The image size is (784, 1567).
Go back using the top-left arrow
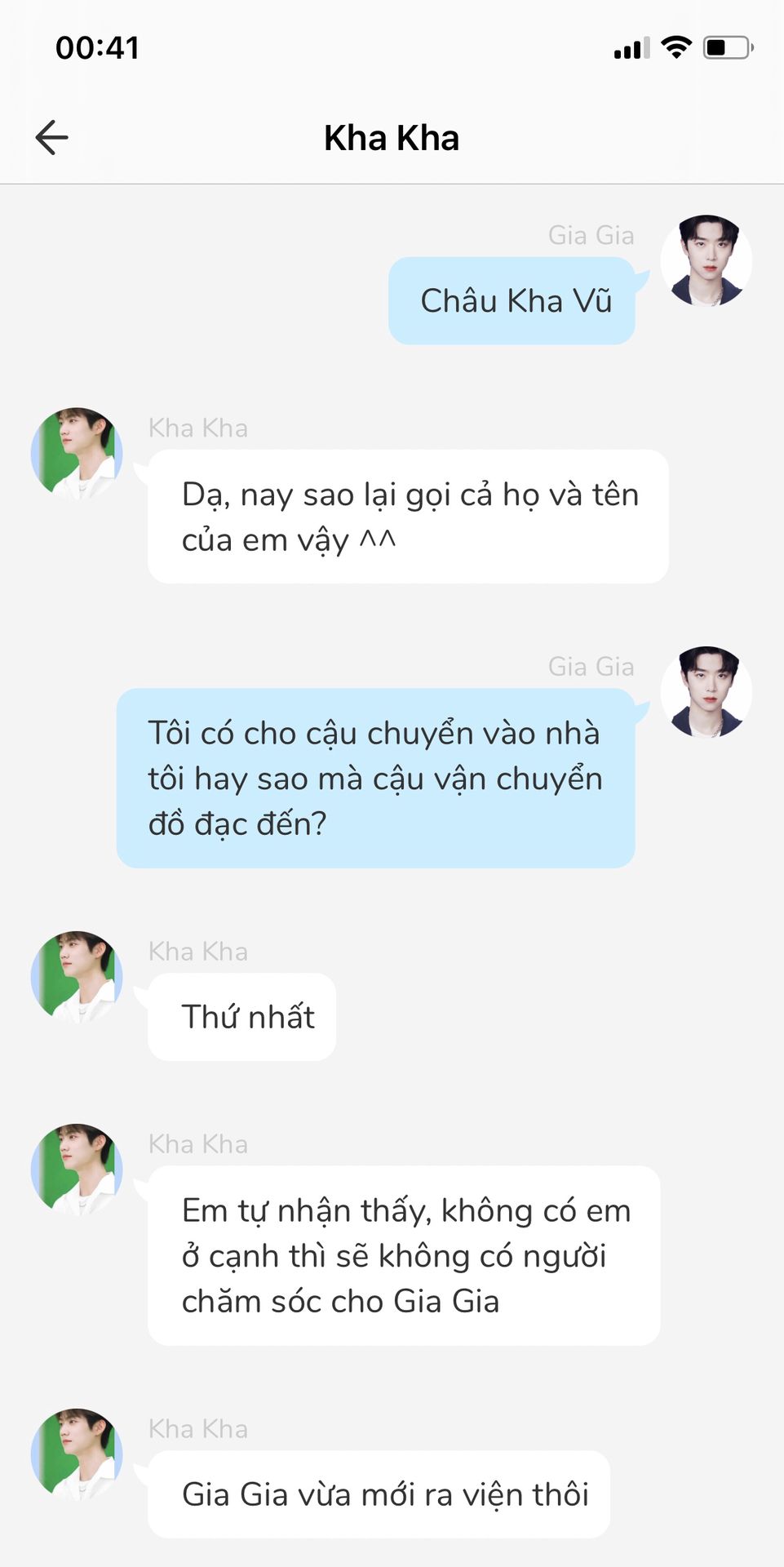pyautogui.click(x=51, y=137)
